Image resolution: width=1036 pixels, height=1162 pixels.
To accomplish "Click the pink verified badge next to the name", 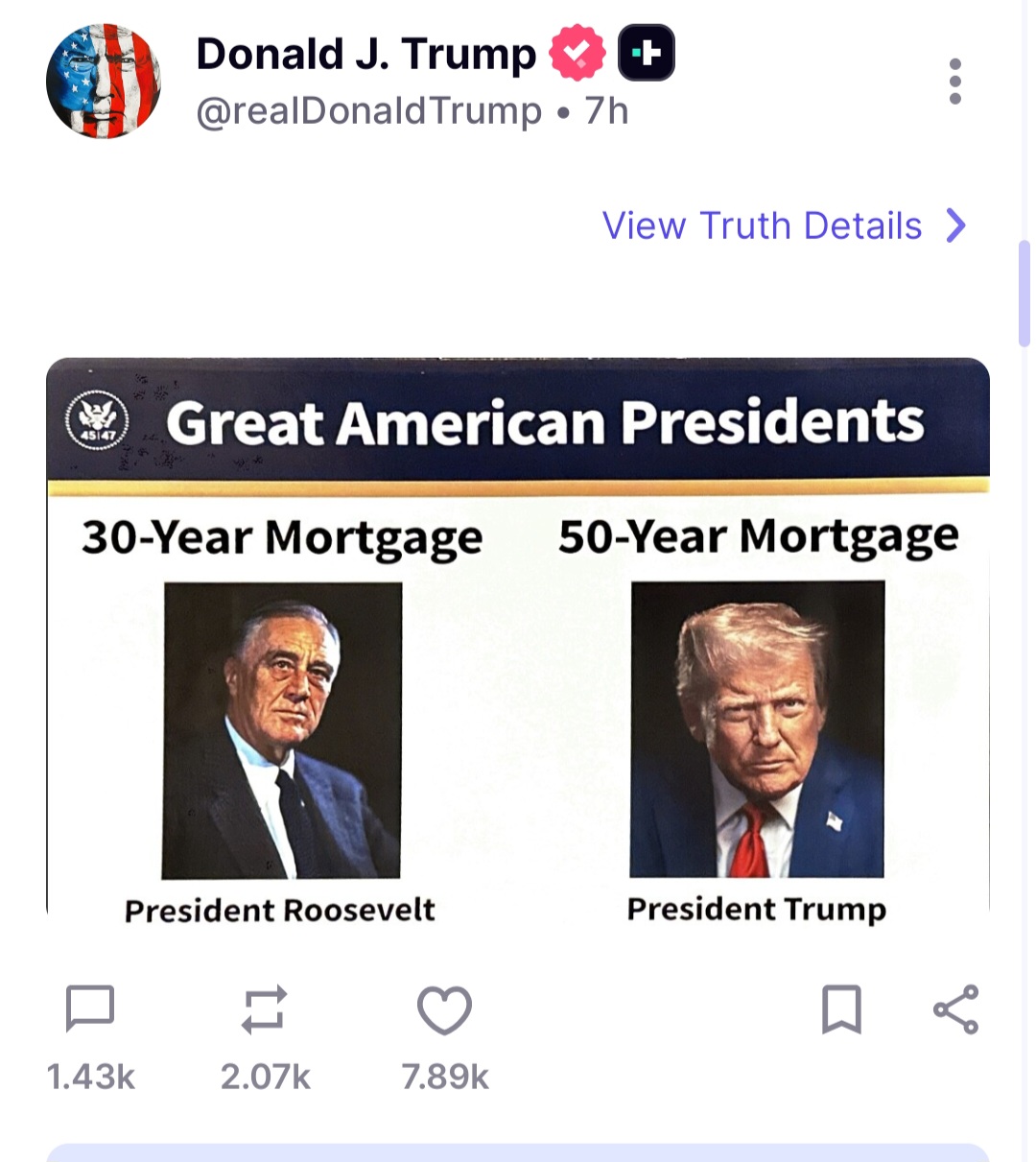I will [576, 55].
